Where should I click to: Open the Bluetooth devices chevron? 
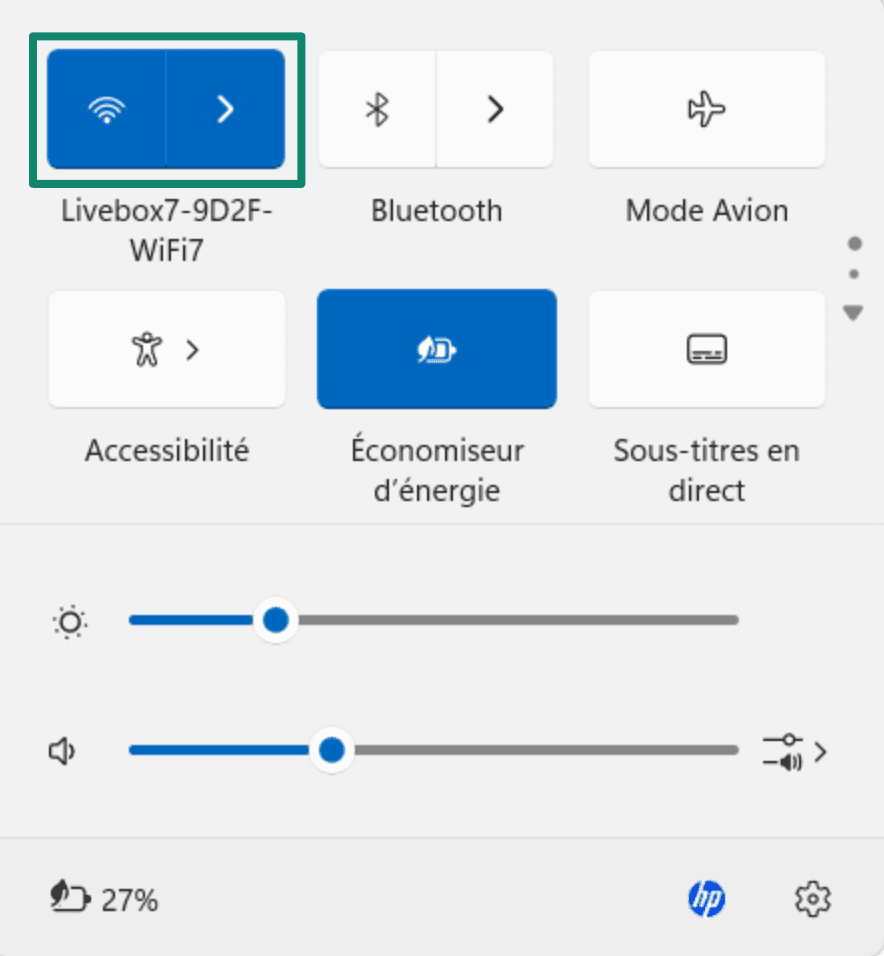495,108
